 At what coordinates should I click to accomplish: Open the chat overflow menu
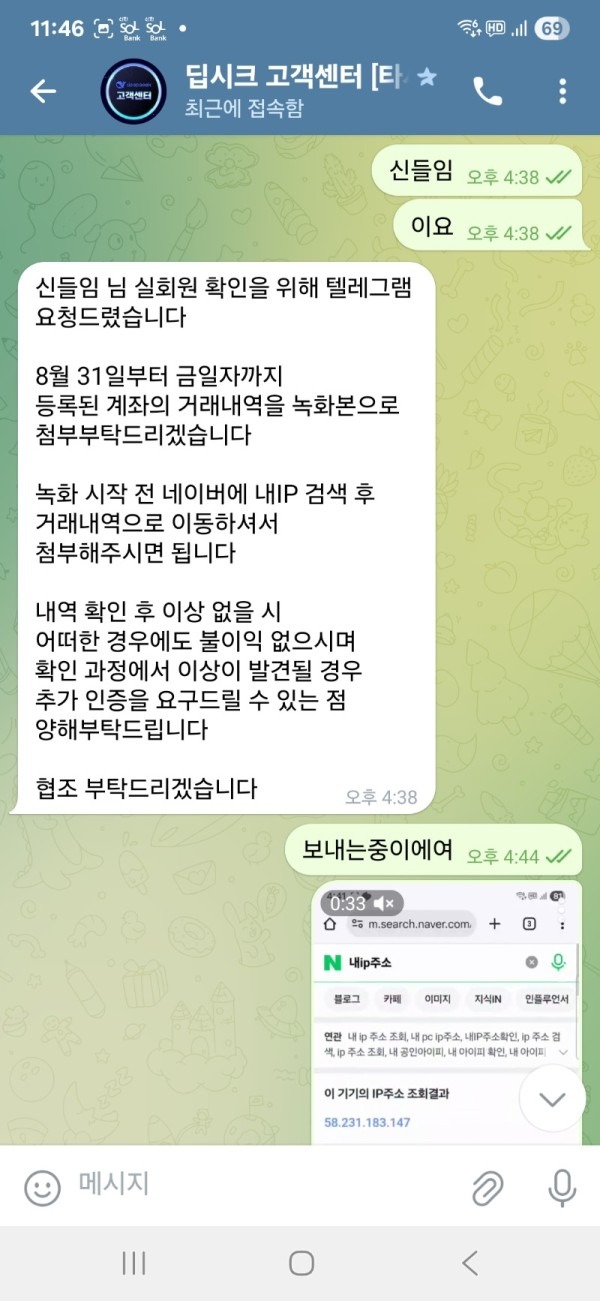click(x=562, y=91)
